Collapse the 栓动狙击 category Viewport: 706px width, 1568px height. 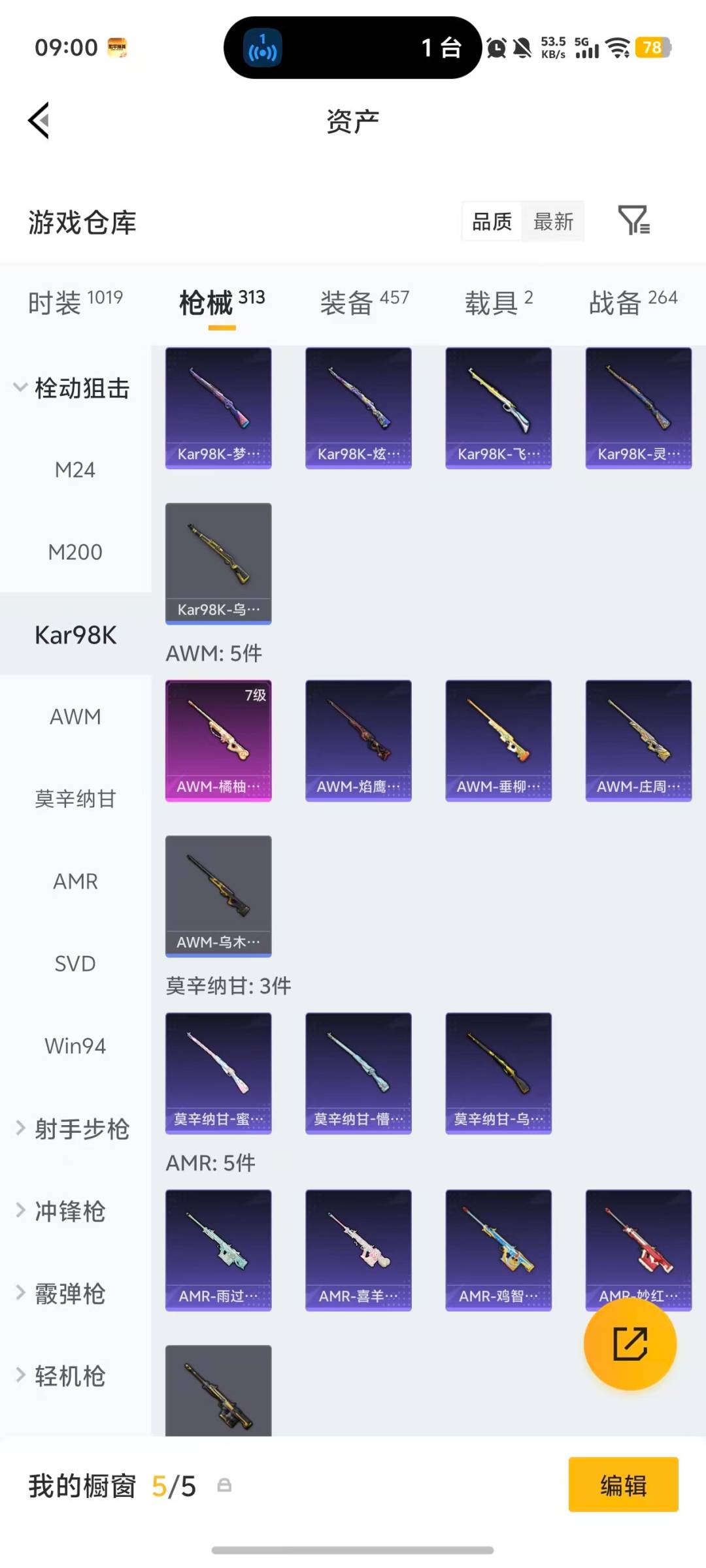(72, 388)
